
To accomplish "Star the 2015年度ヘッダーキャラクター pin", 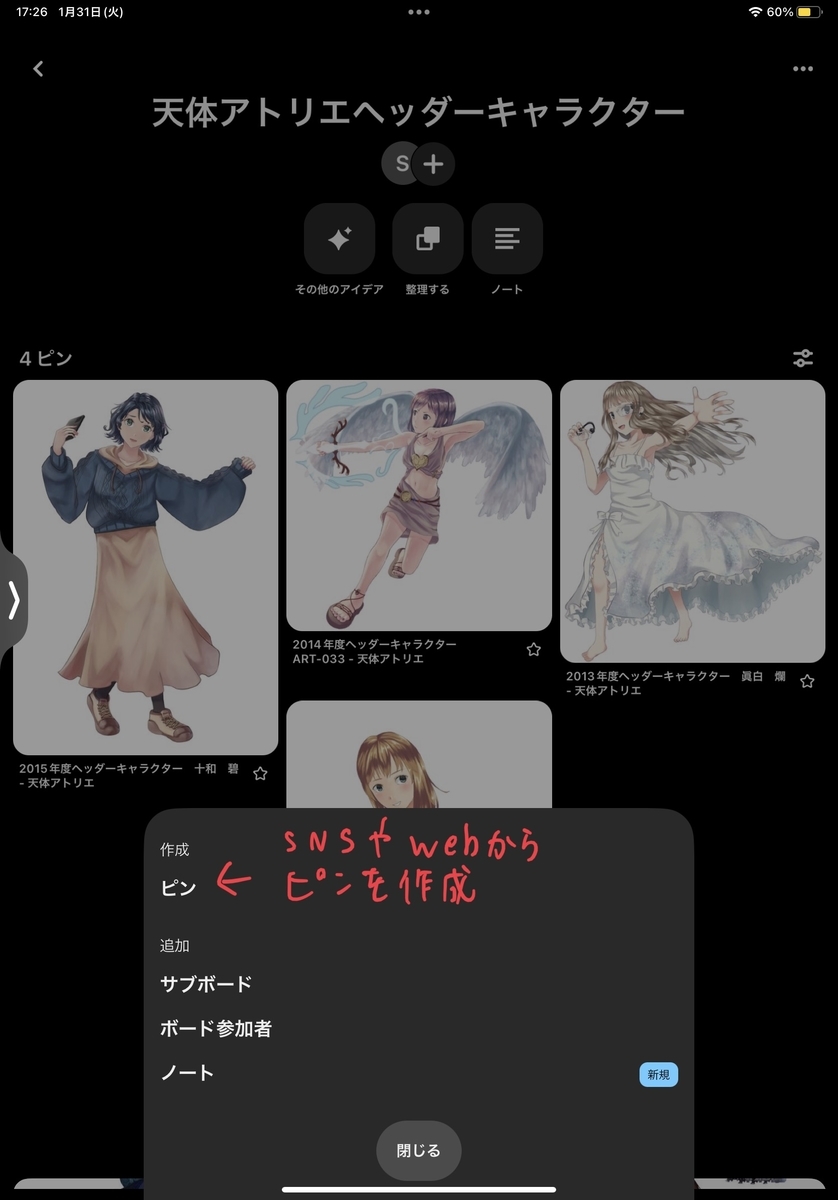I will 260,773.
